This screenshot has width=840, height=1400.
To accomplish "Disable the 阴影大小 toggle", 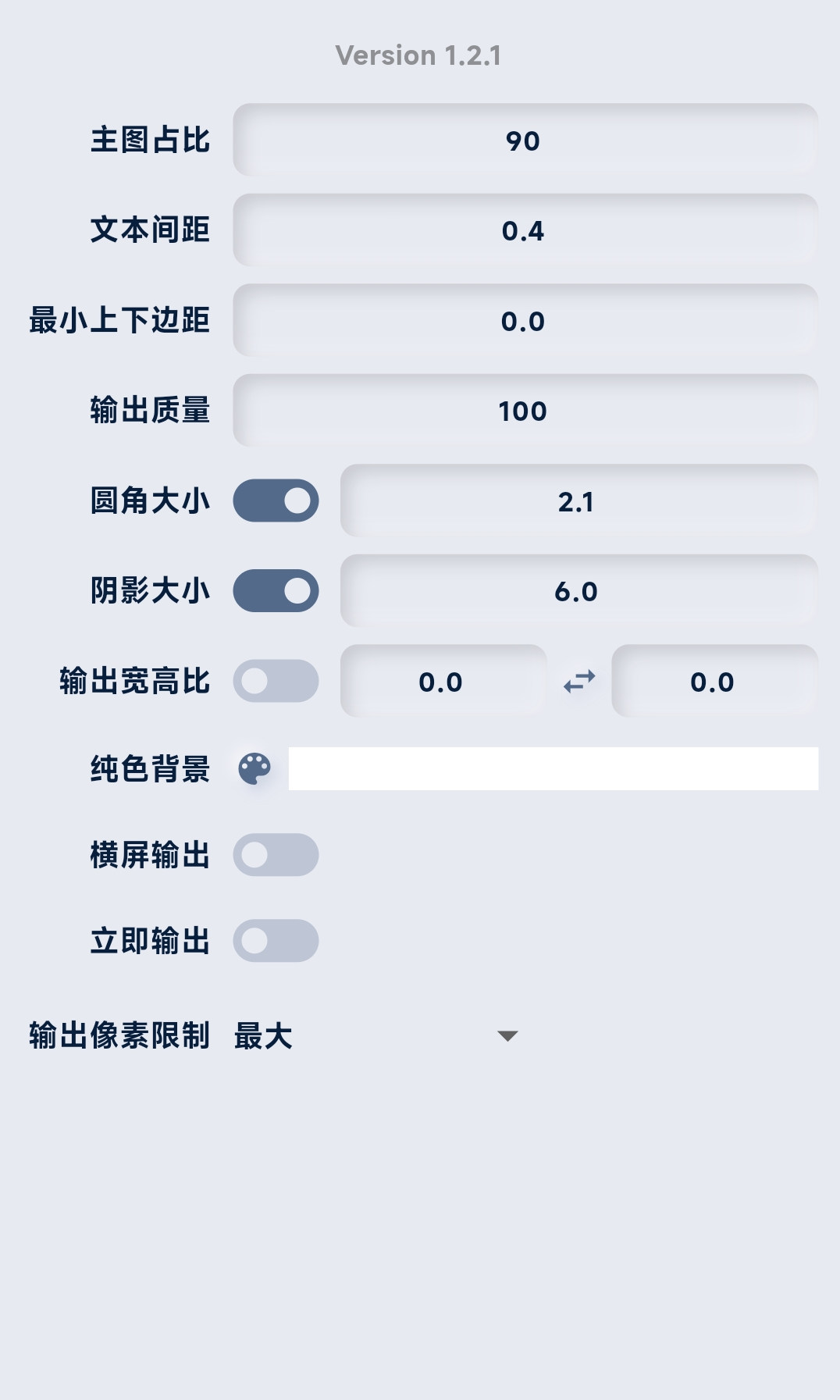I will tap(276, 591).
